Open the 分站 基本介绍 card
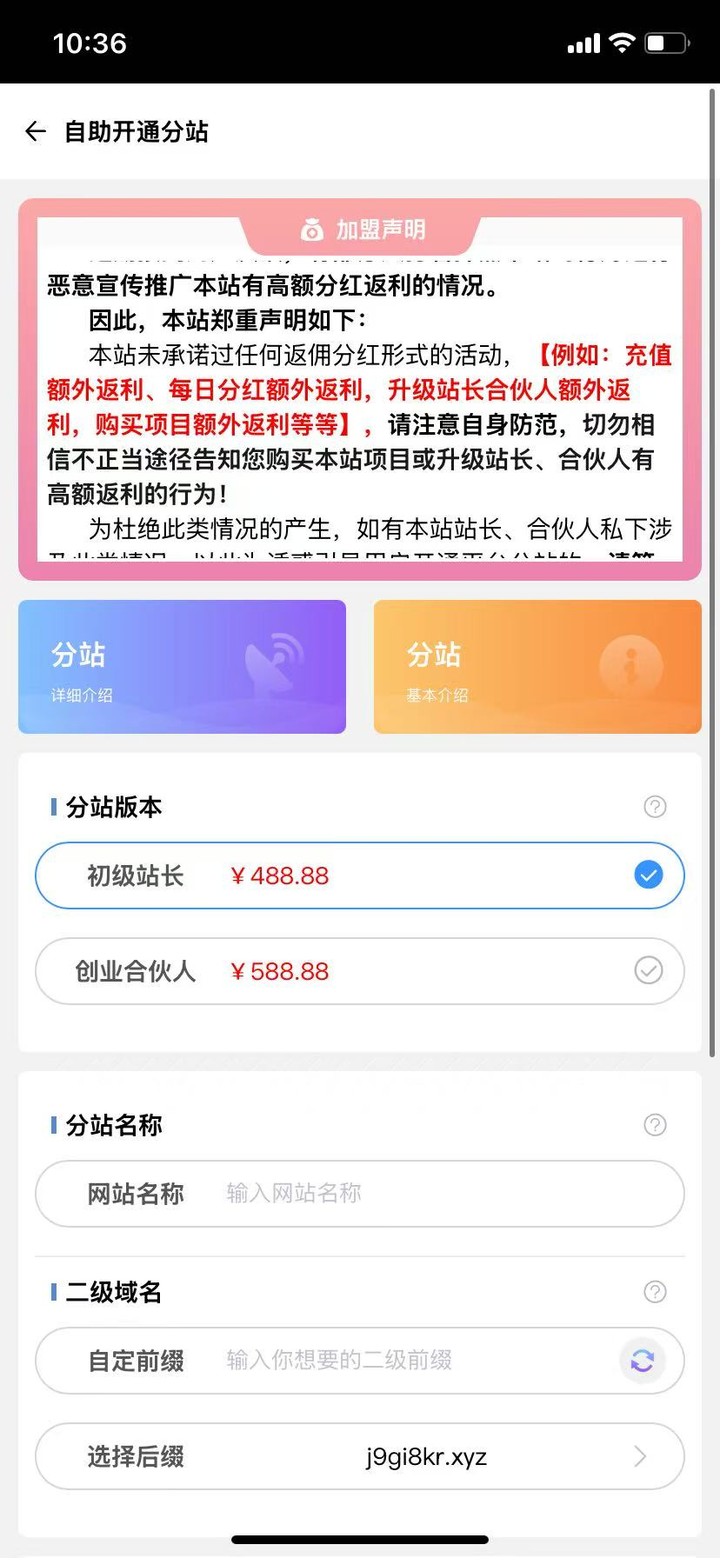 click(537, 667)
